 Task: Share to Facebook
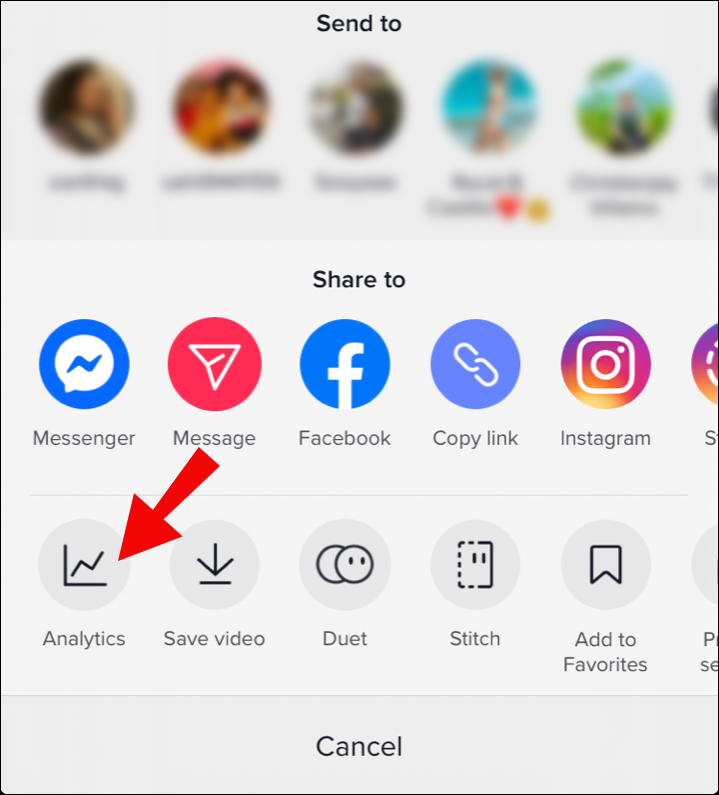(x=345, y=365)
